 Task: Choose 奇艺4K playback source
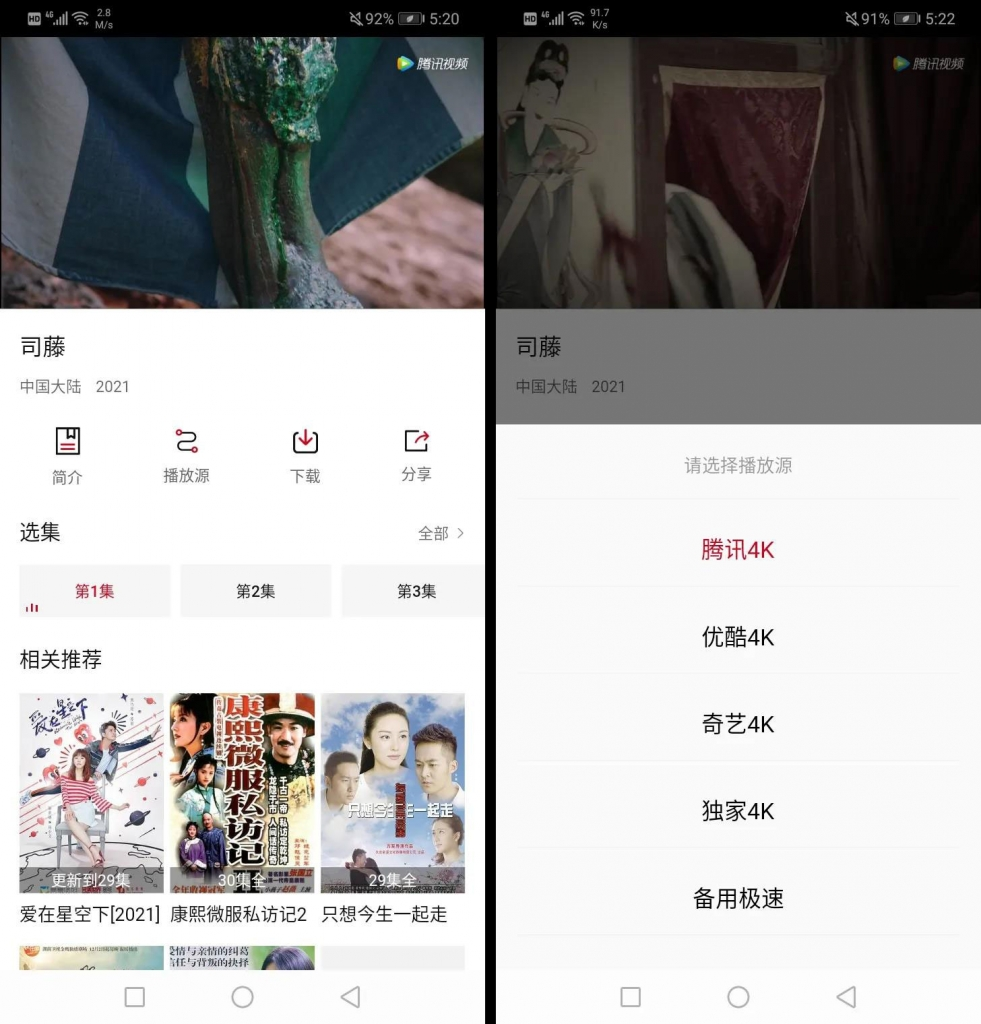pyautogui.click(x=738, y=724)
